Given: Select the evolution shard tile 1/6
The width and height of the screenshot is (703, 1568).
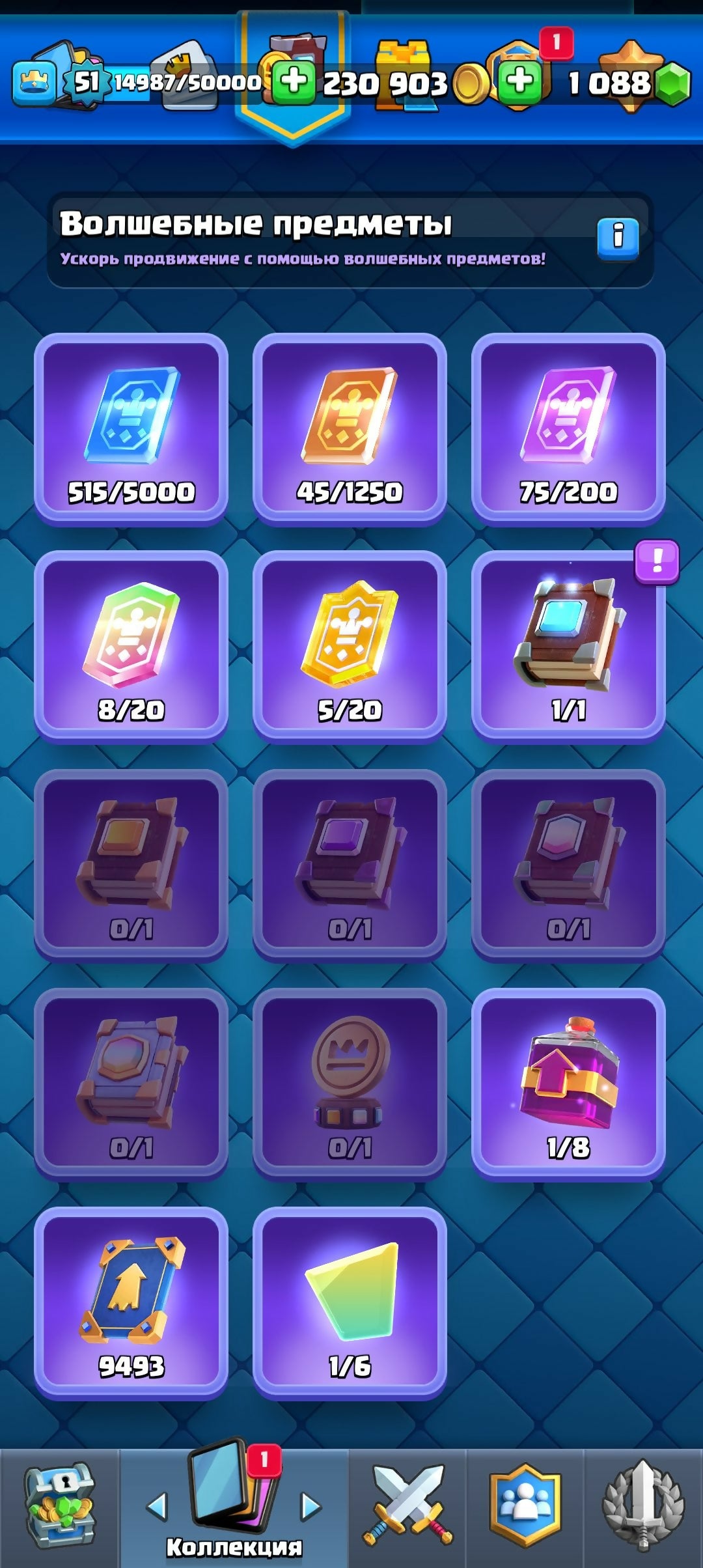Looking at the screenshot, I should point(350,1302).
